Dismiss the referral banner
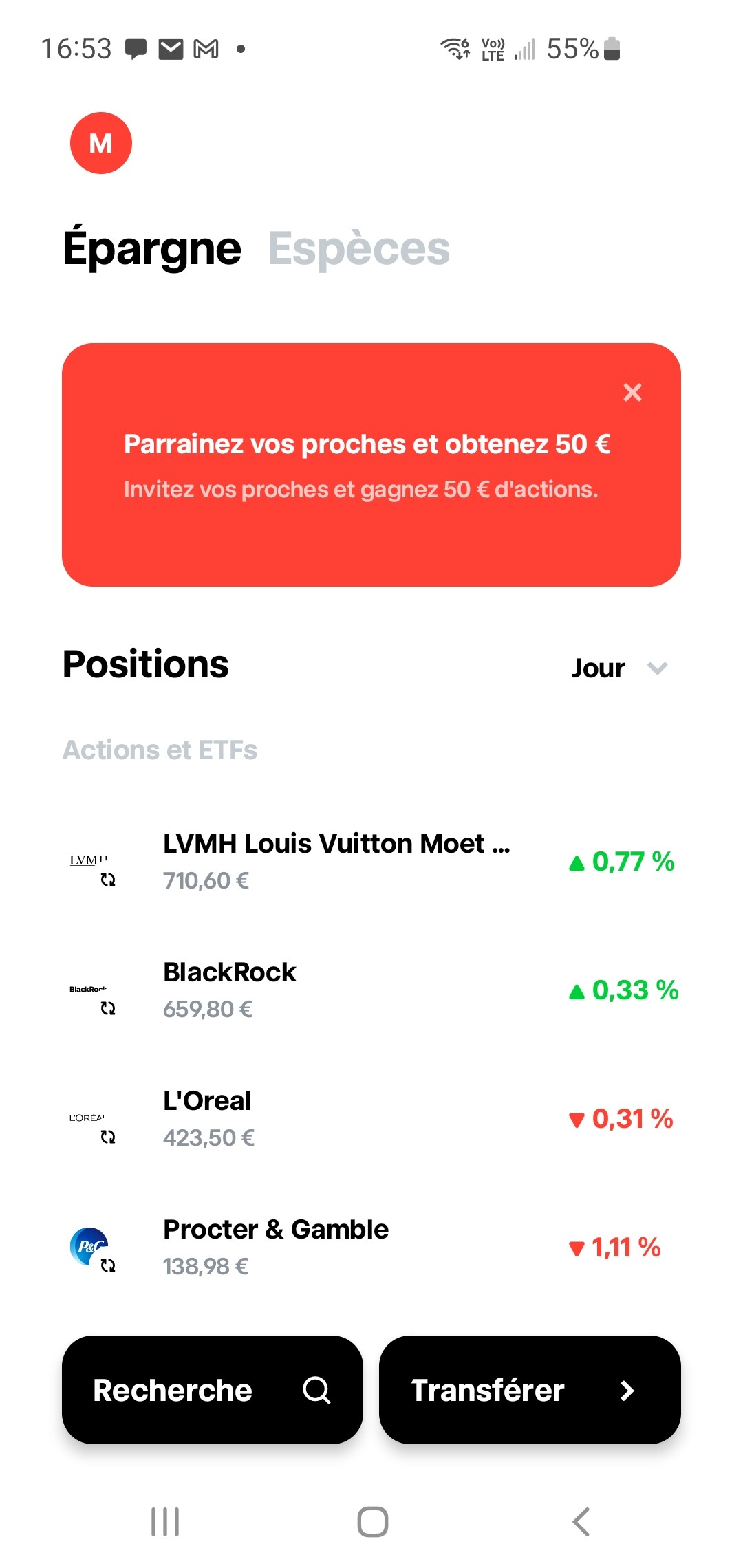Screen dimensions: 743x1568 pos(632,392)
